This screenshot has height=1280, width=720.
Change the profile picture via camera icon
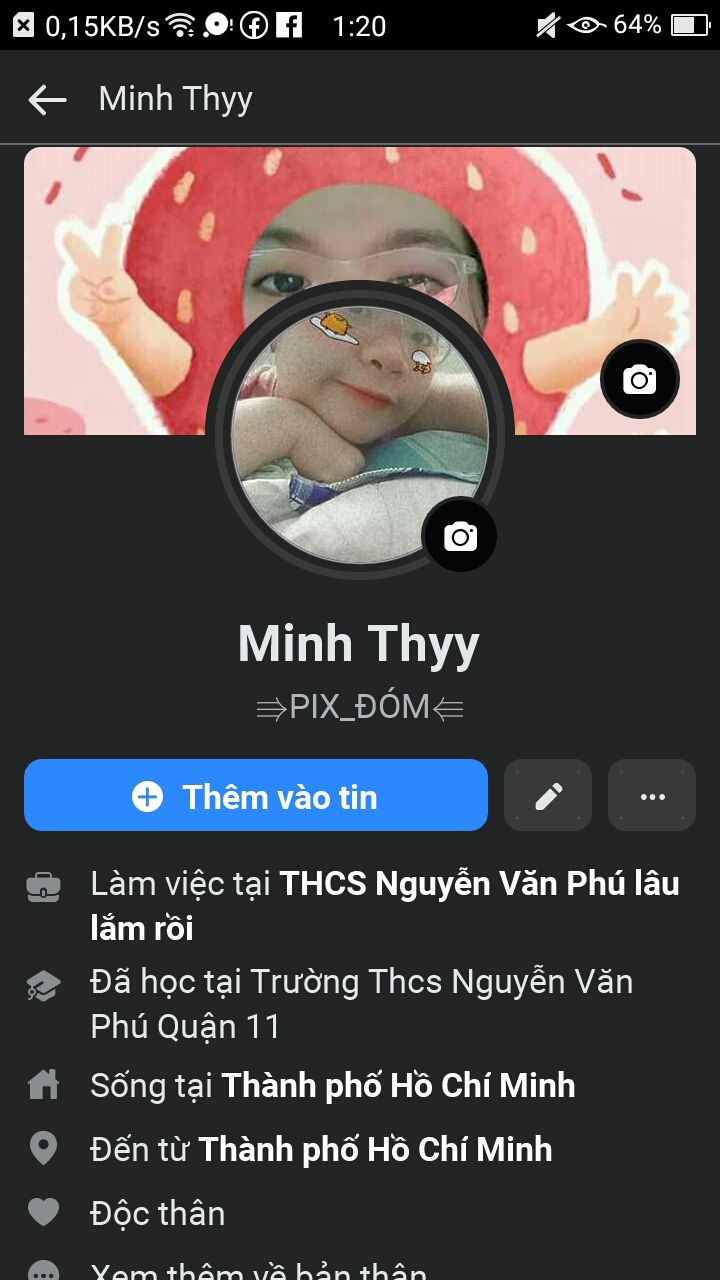460,536
